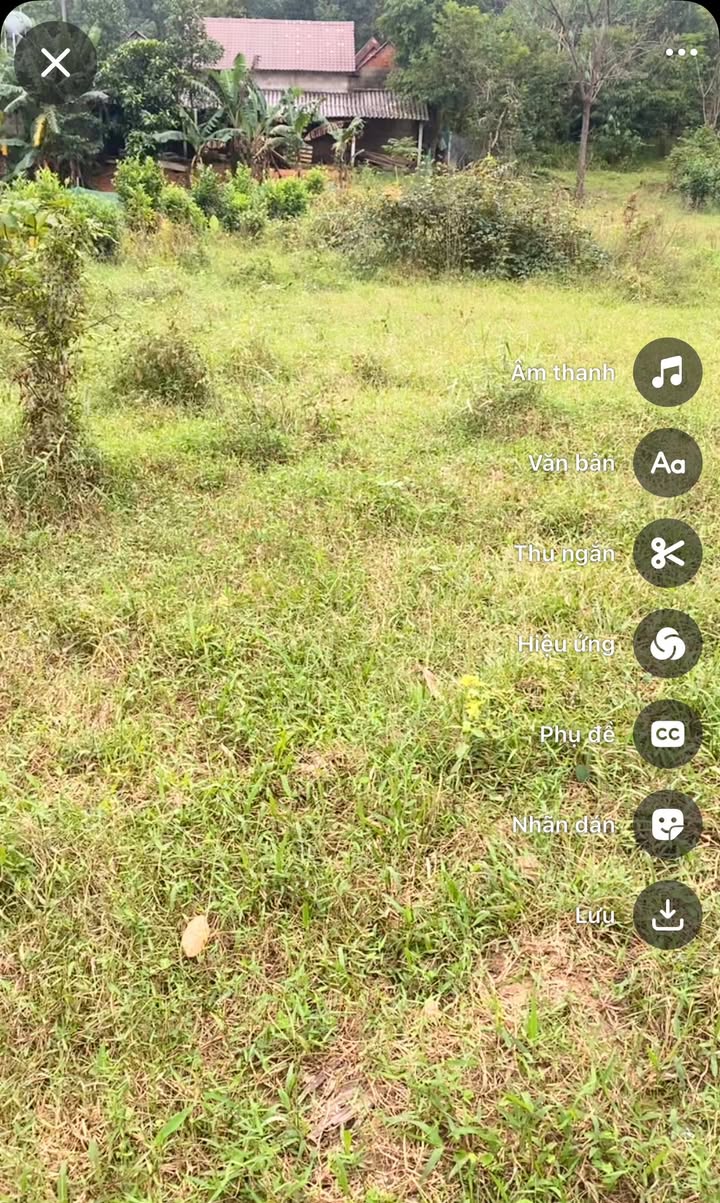Turn on captions with Phụ đề

click(667, 734)
